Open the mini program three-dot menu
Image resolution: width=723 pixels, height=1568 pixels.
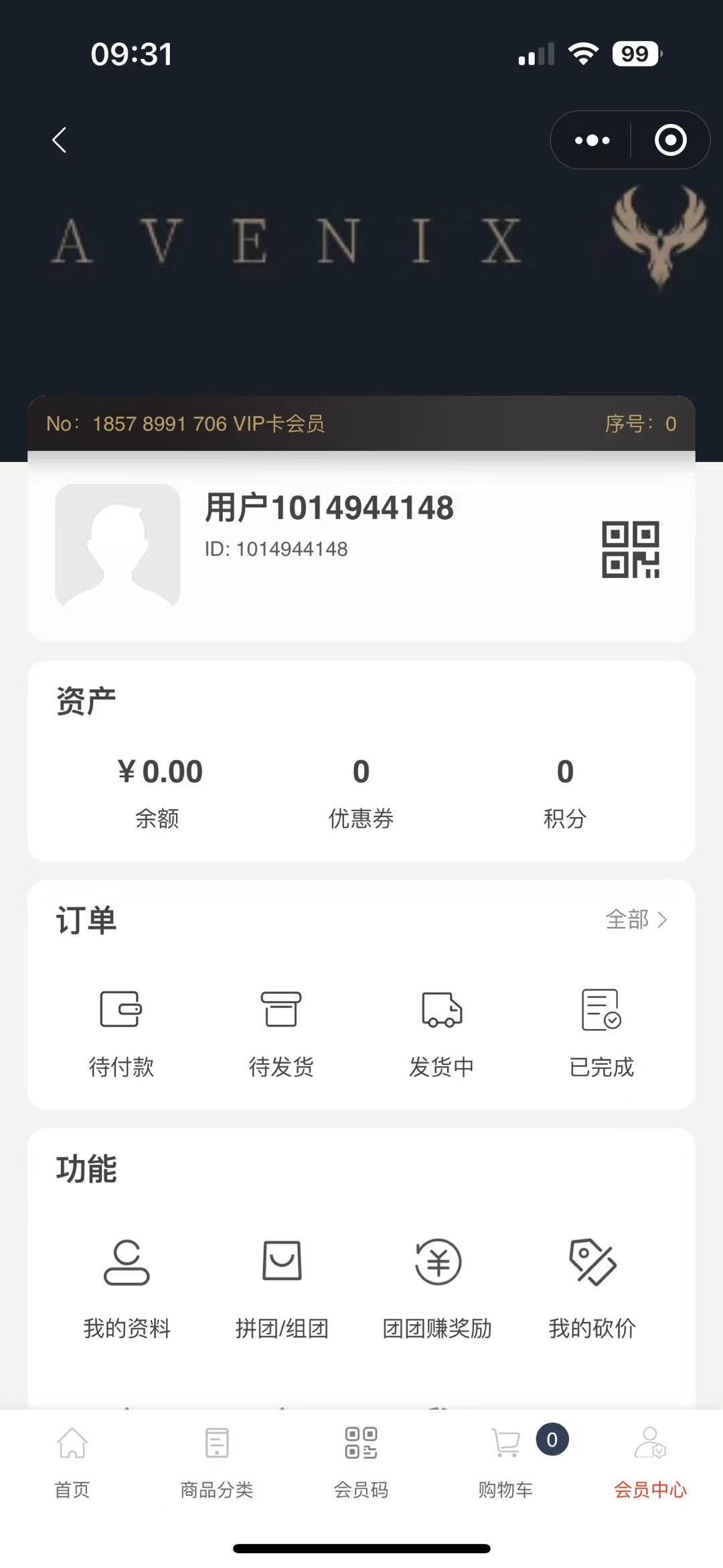click(x=592, y=140)
